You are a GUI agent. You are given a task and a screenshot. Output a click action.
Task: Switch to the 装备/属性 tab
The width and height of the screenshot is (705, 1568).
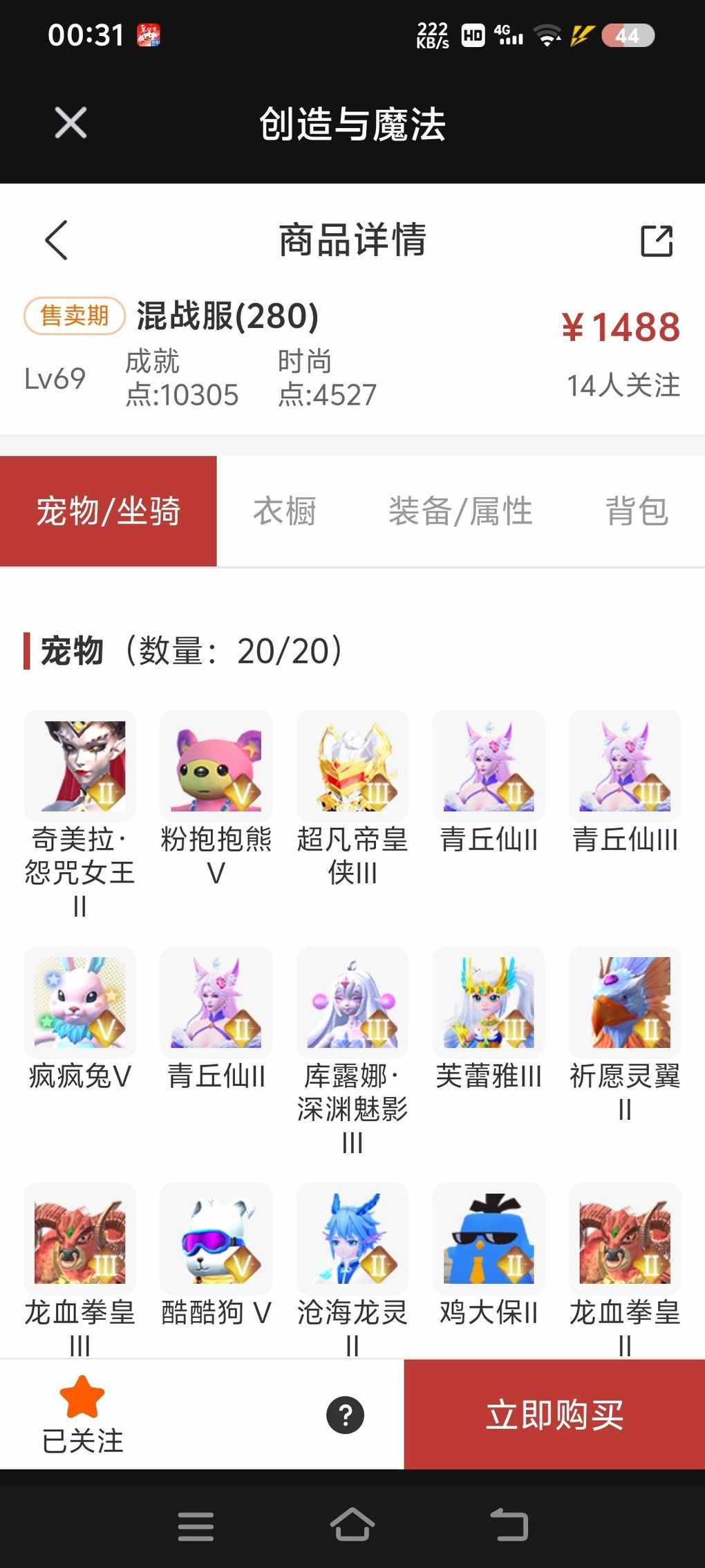[460, 512]
